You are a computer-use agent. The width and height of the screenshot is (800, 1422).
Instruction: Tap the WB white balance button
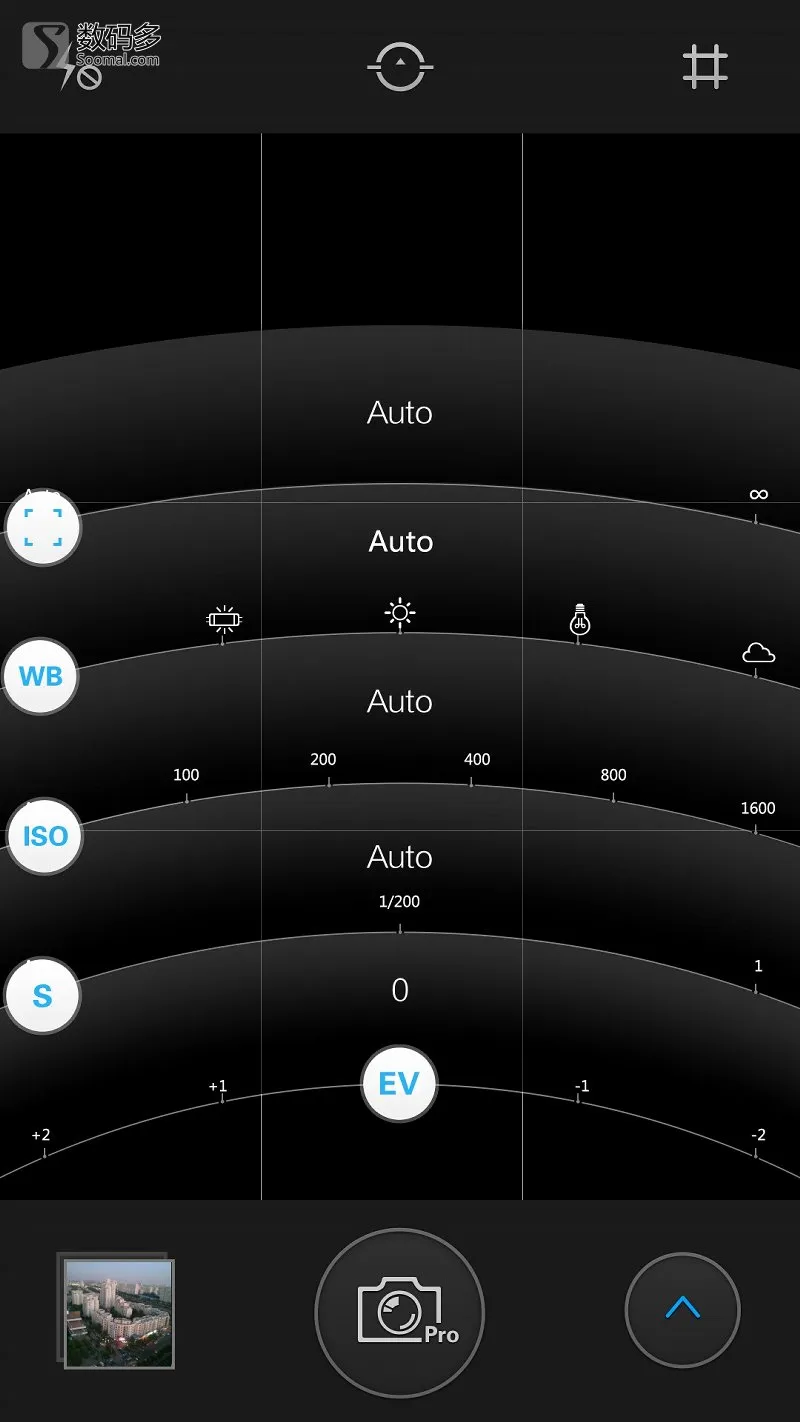41,677
